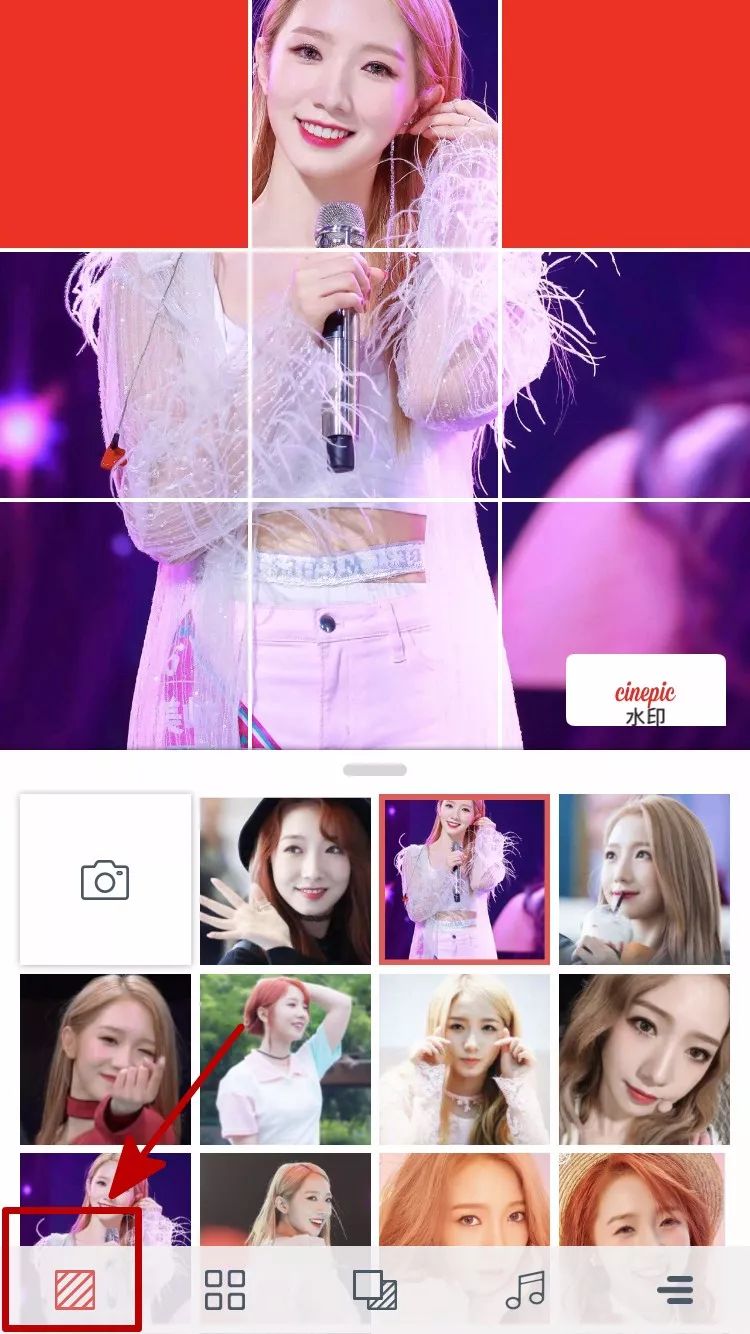Image resolution: width=750 pixels, height=1334 pixels.
Task: Choose the photo of girl with straw hat
Action: [x=644, y=1200]
